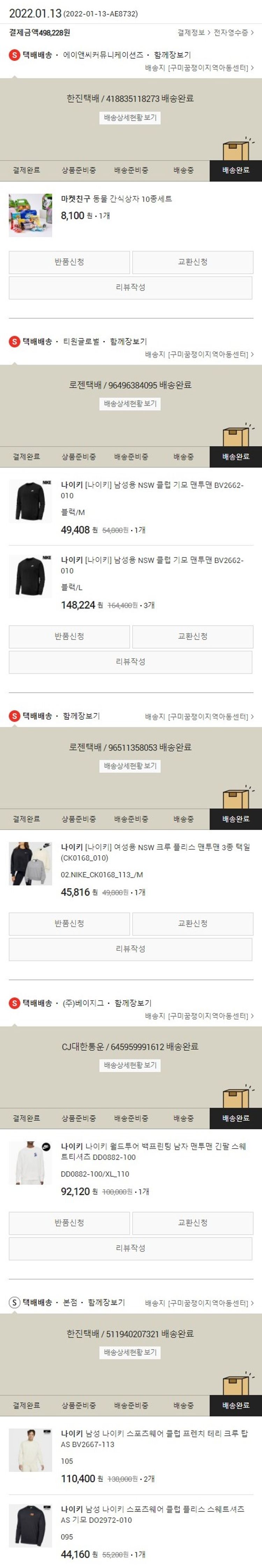Write 리뷰작성 for 마켓친구 snack box
262x1568 pixels.
[130, 287]
